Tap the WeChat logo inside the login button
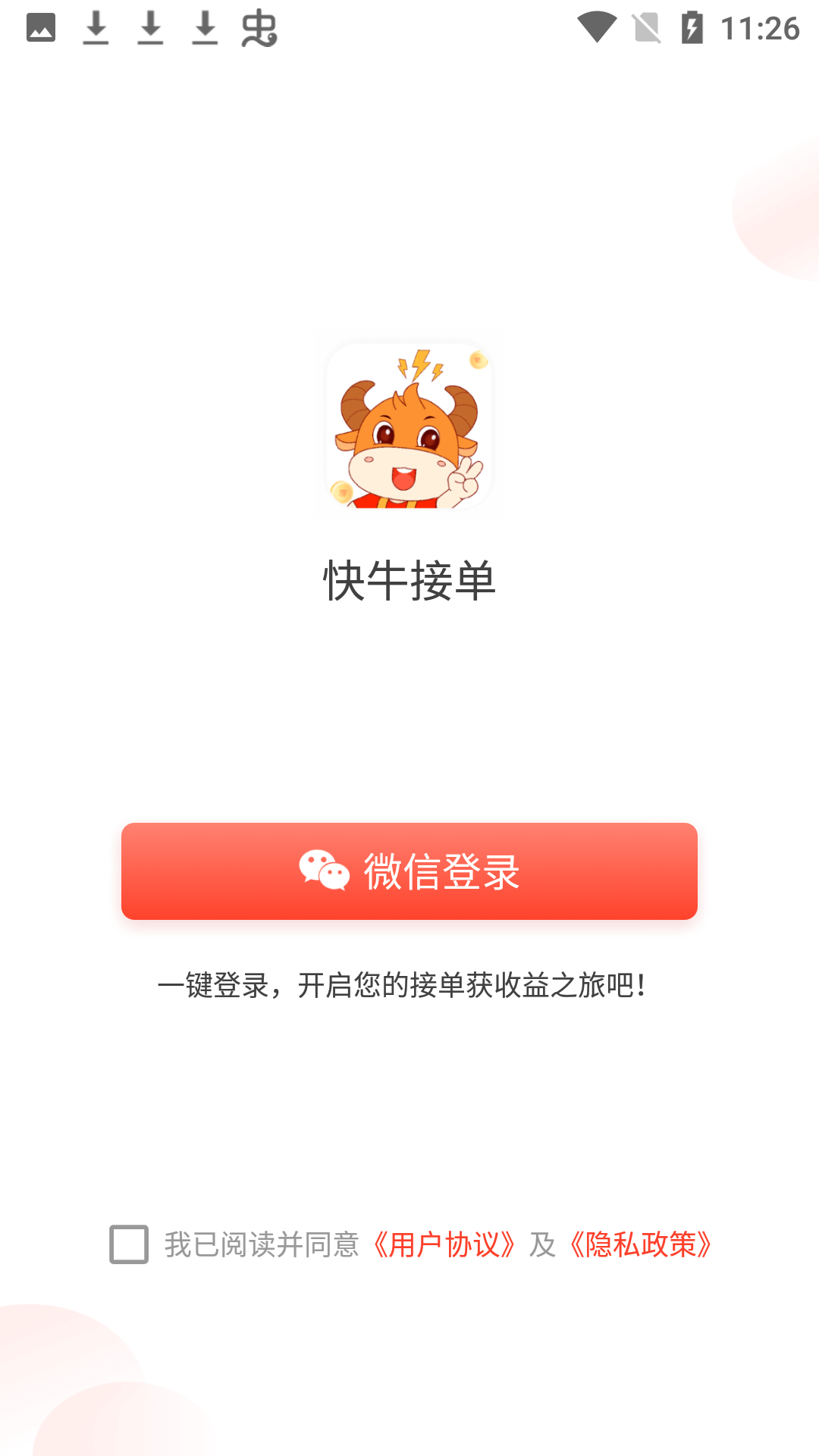819x1456 pixels. point(322,871)
